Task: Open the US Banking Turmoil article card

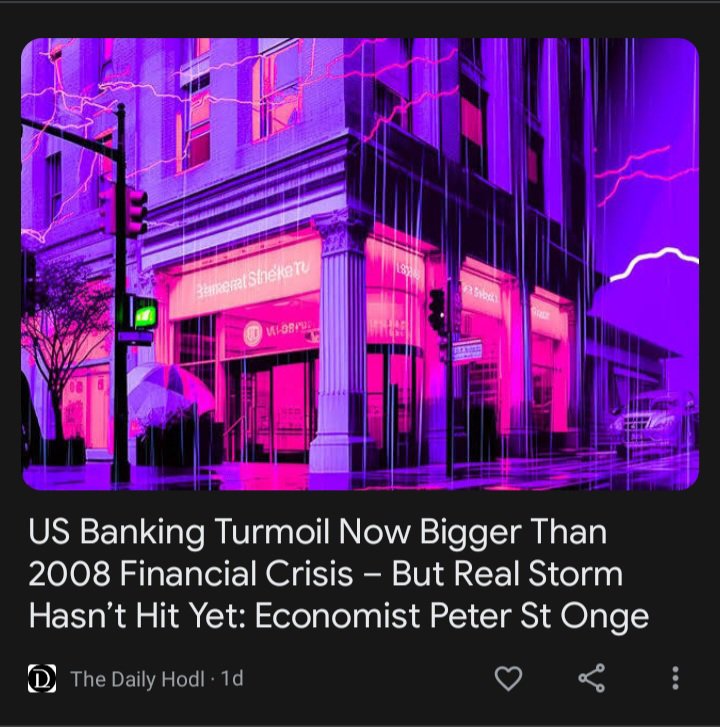Action: [x=340, y=574]
